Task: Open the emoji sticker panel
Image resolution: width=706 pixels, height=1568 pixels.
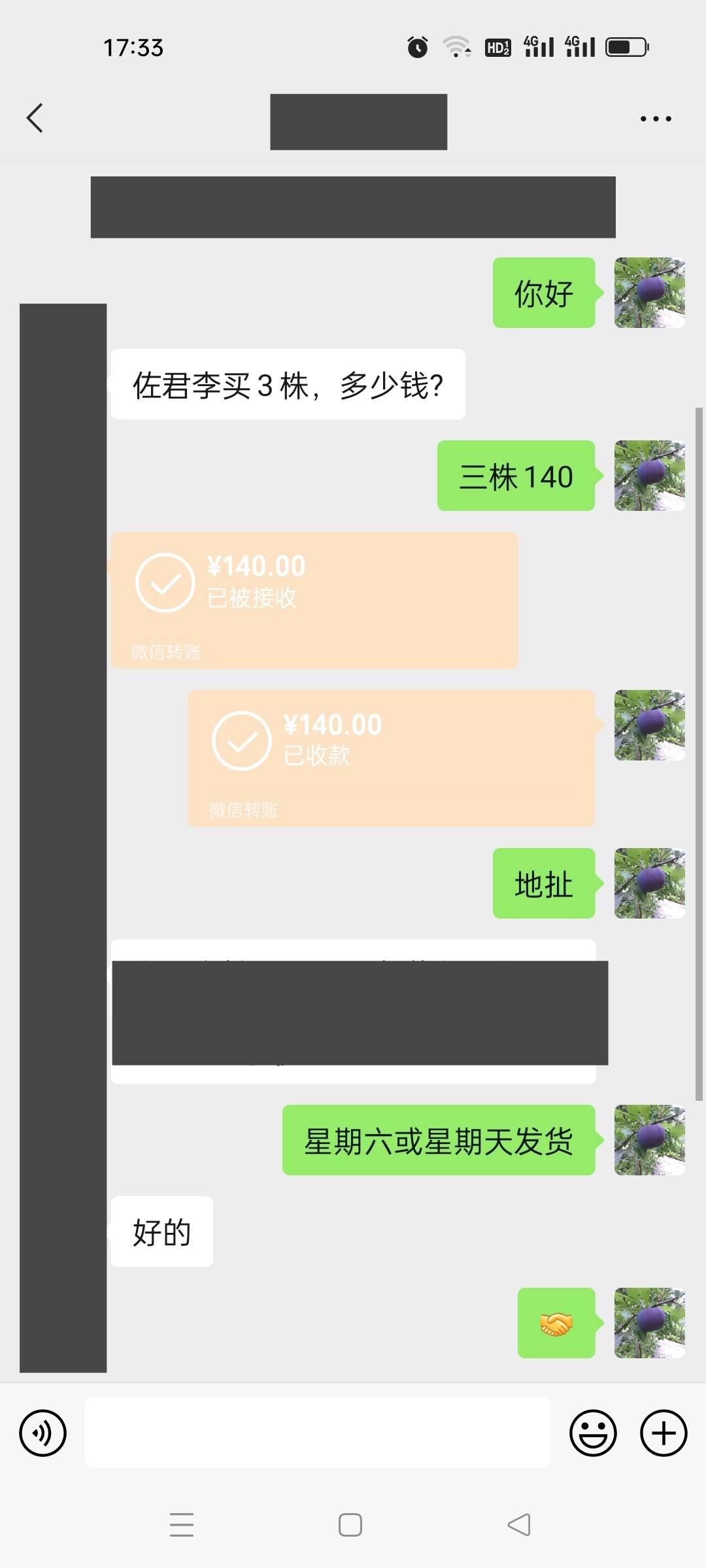Action: [593, 1433]
